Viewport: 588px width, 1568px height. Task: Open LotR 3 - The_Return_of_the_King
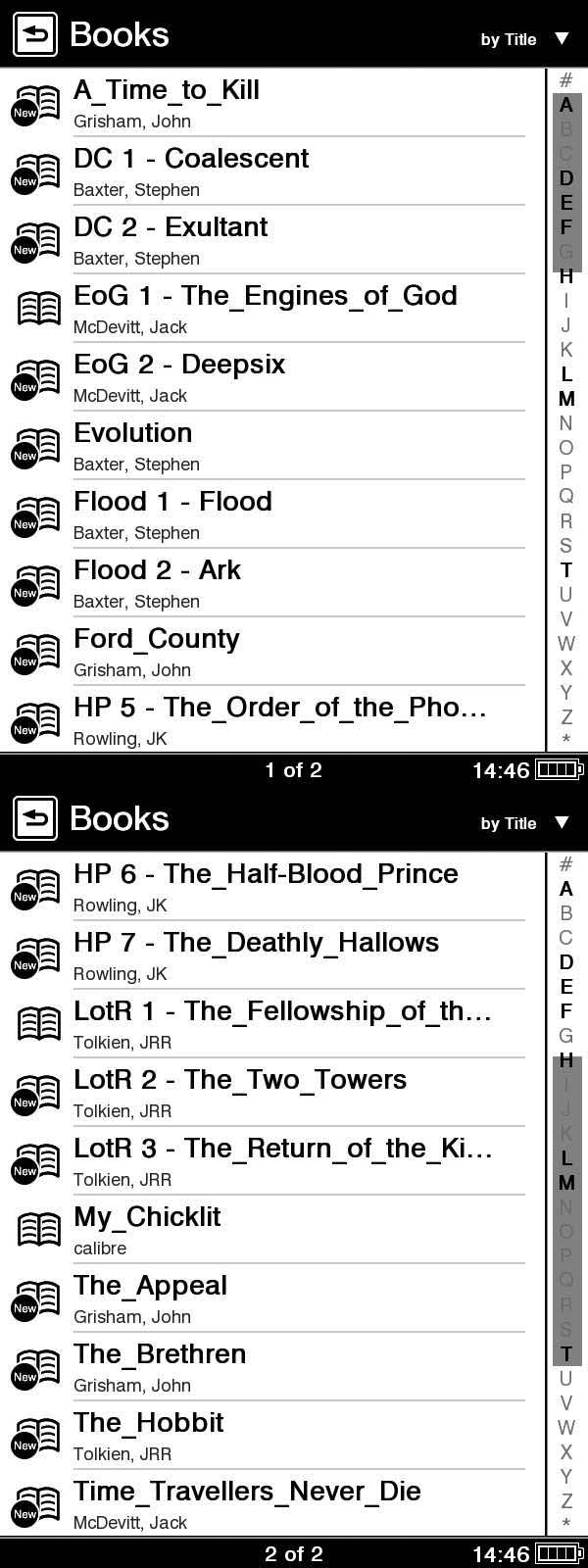282,1150
